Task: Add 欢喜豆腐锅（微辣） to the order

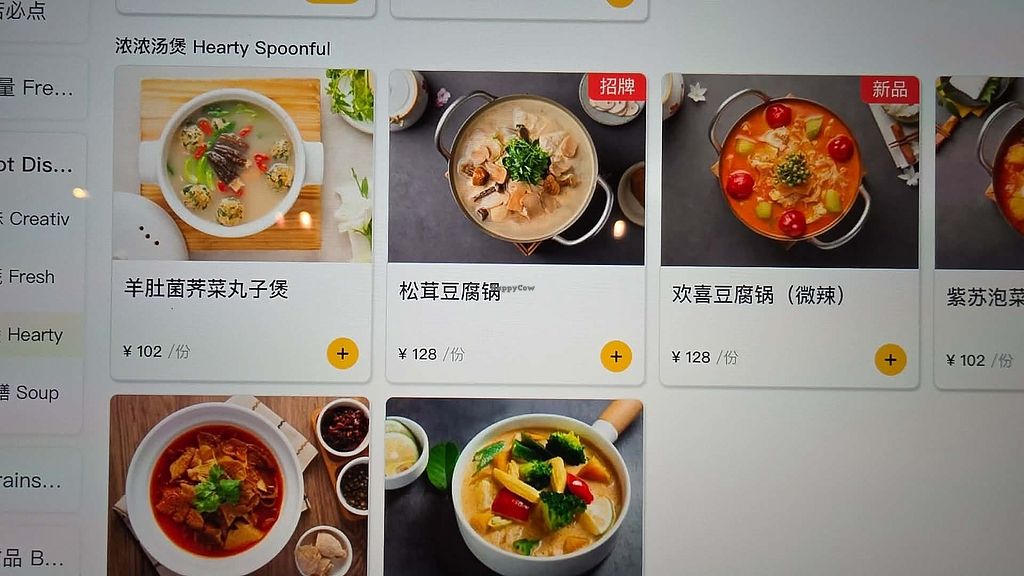Action: (890, 359)
